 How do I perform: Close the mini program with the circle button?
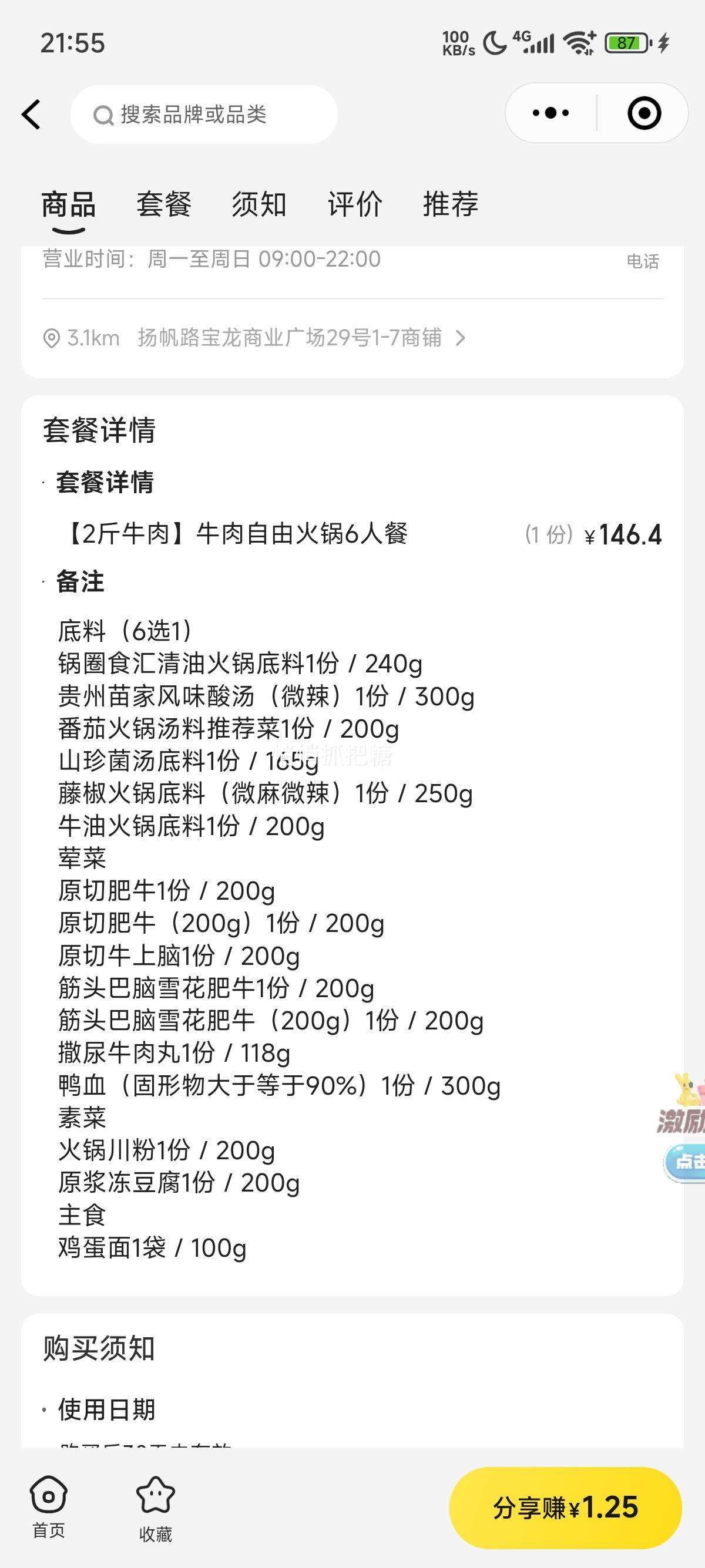(643, 113)
